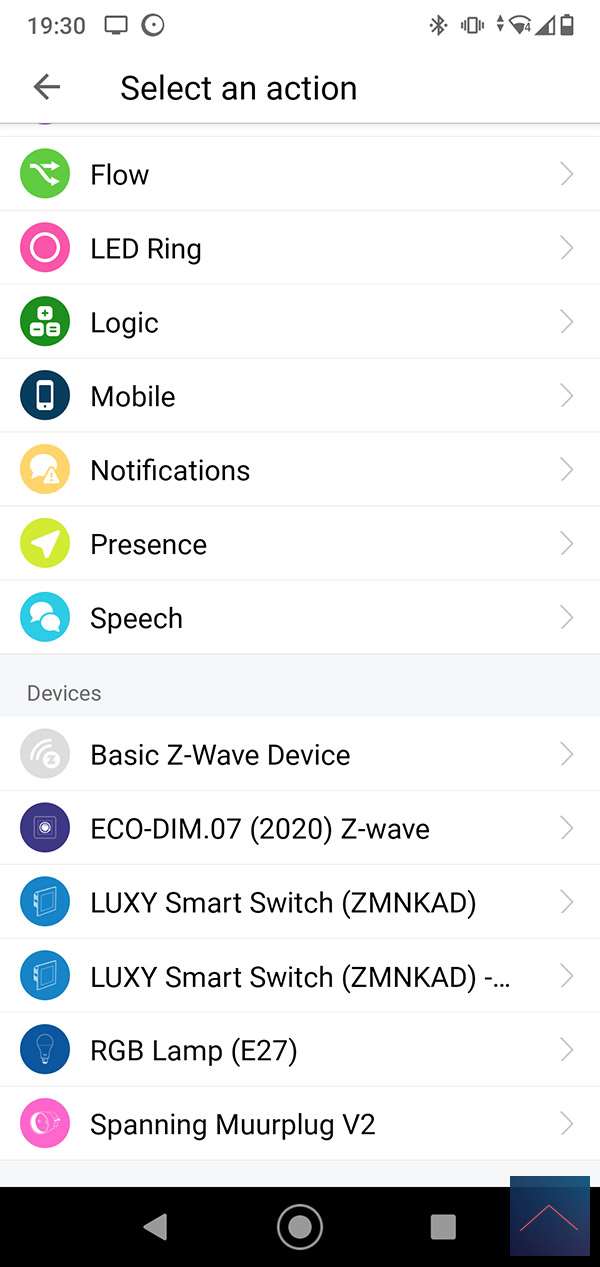
Task: Choose Basic Z-Wave Device
Action: click(x=300, y=755)
